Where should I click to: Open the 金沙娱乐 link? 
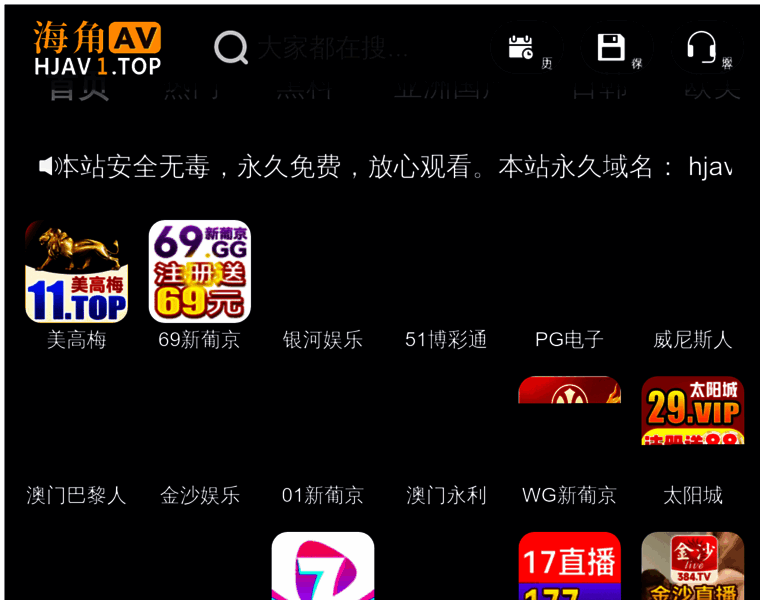pyautogui.click(x=200, y=495)
